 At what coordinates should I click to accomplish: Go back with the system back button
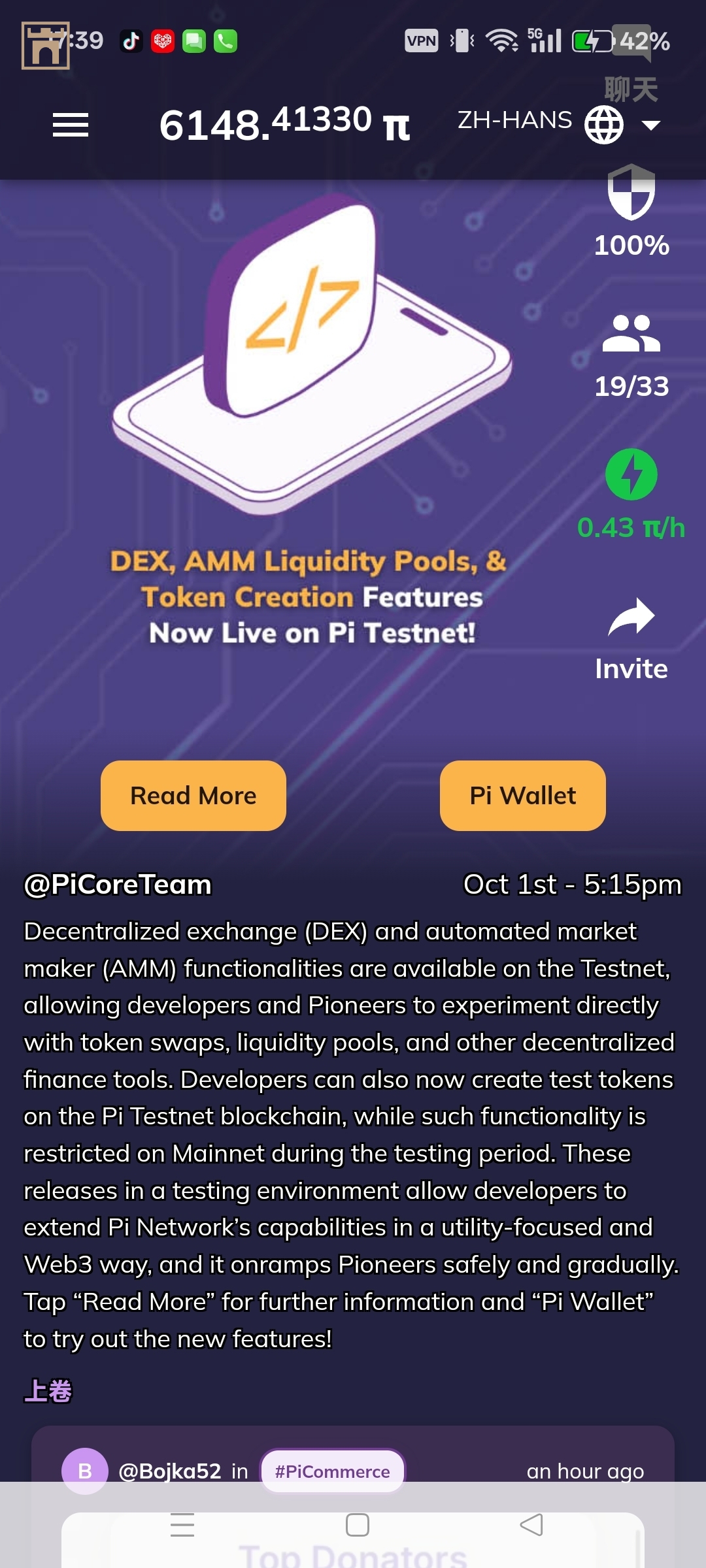click(531, 1525)
